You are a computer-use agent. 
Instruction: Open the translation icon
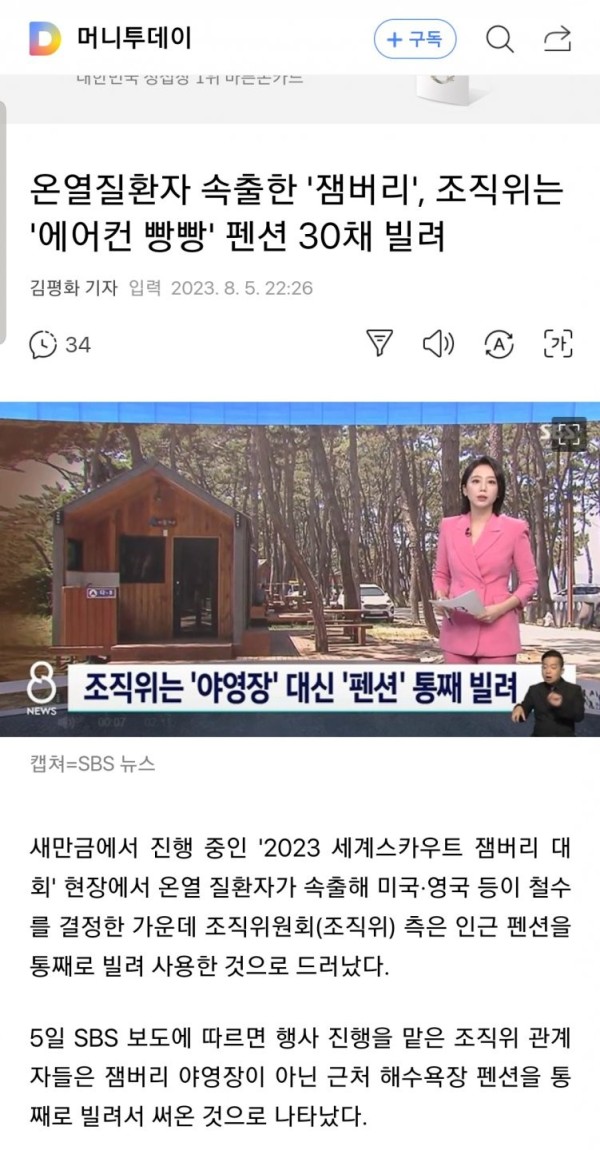pyautogui.click(x=498, y=344)
